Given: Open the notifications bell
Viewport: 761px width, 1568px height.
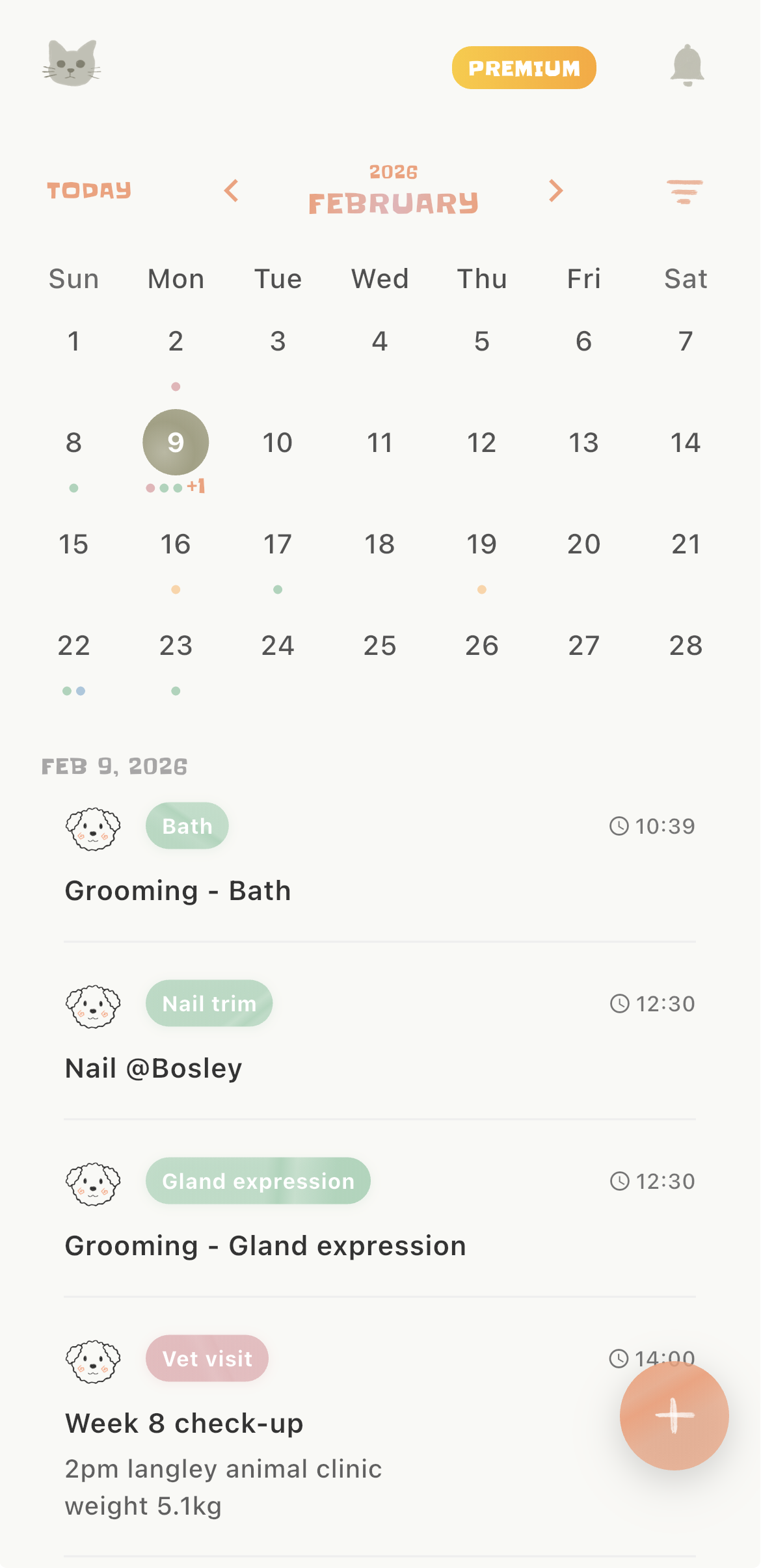Looking at the screenshot, I should [687, 65].
